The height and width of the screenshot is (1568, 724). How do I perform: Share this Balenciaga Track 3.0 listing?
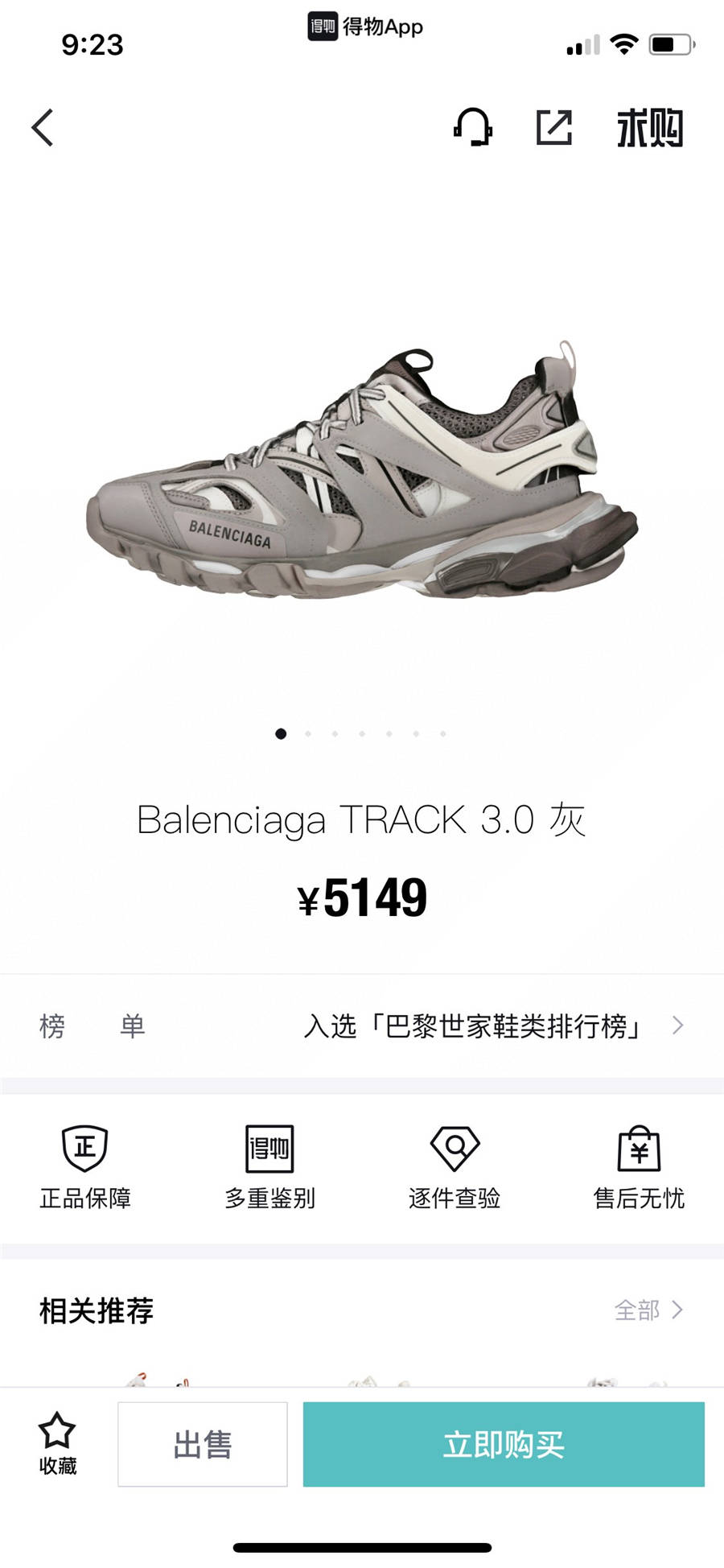tap(553, 127)
